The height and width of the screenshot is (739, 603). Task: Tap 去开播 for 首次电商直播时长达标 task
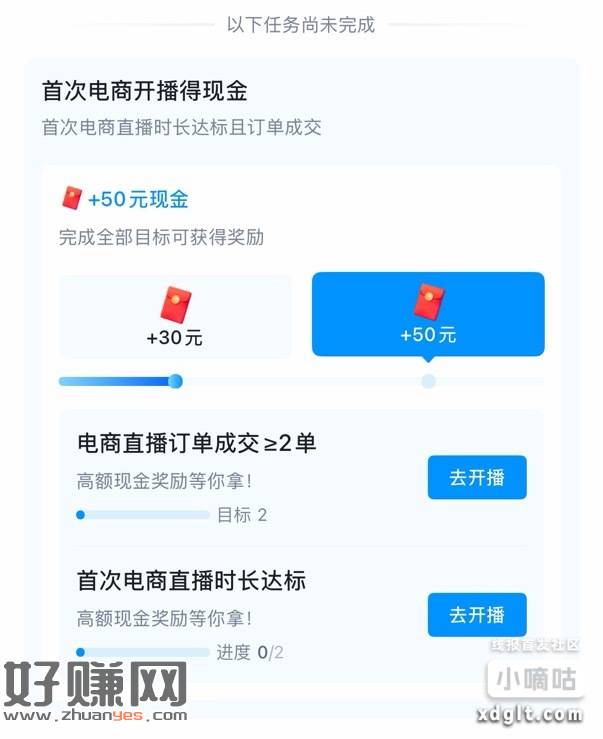pos(476,615)
